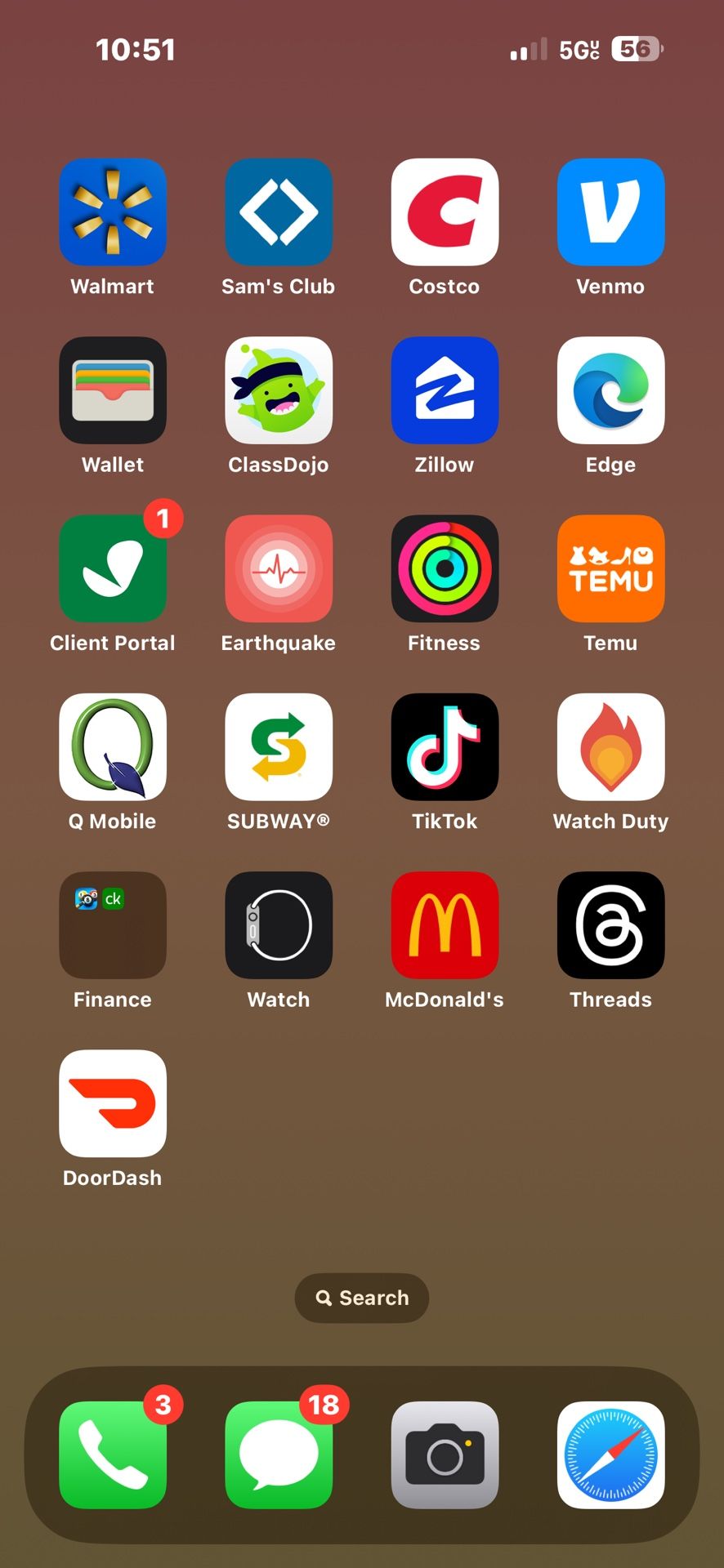
Task: Open Zillow
Action: [445, 390]
